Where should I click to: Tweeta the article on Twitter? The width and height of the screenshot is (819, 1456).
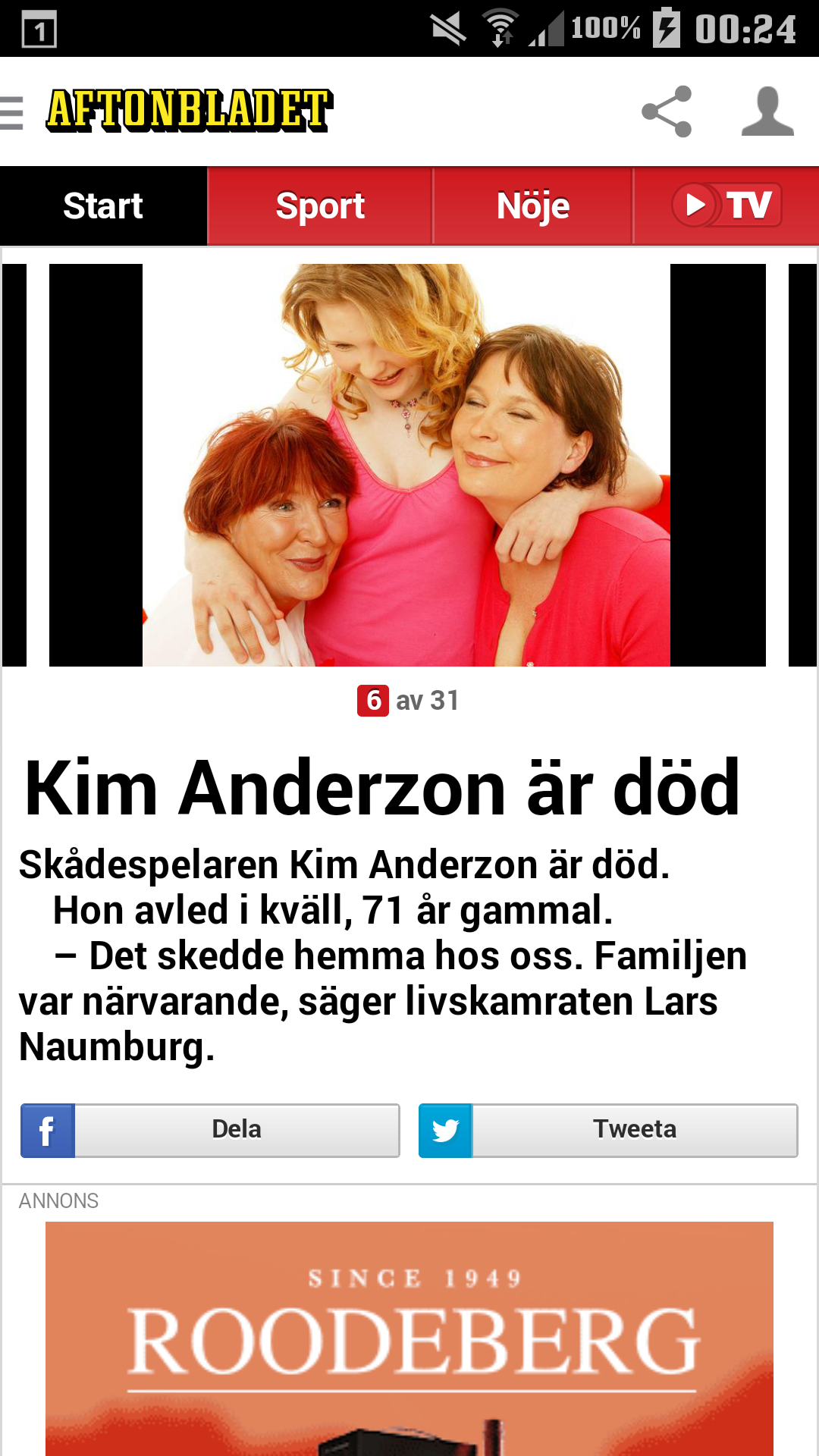(608, 1130)
